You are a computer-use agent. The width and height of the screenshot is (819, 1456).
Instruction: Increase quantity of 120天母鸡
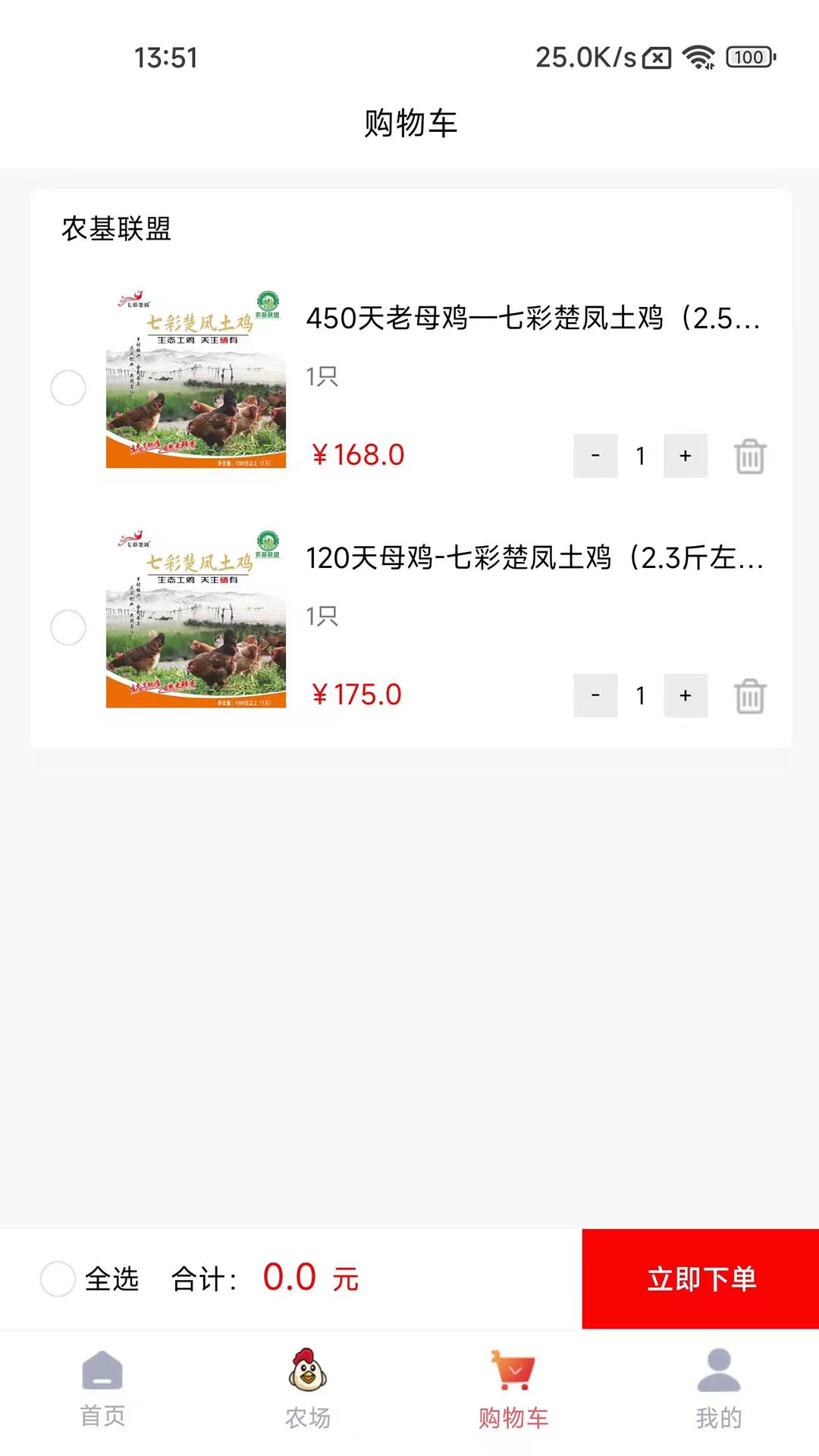pyautogui.click(x=686, y=695)
